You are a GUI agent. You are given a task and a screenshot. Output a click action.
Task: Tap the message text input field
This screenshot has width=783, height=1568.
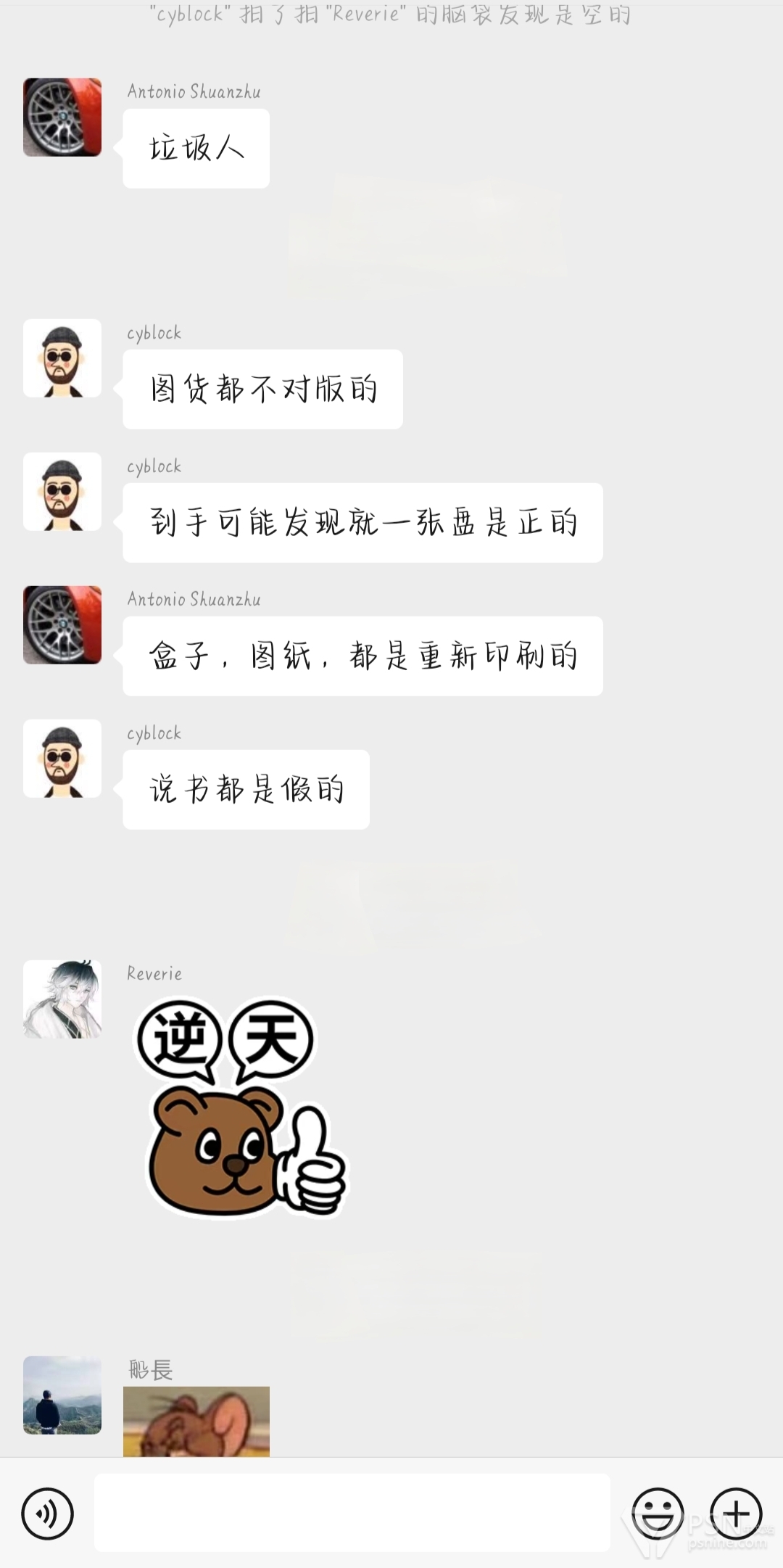pyautogui.click(x=352, y=1513)
